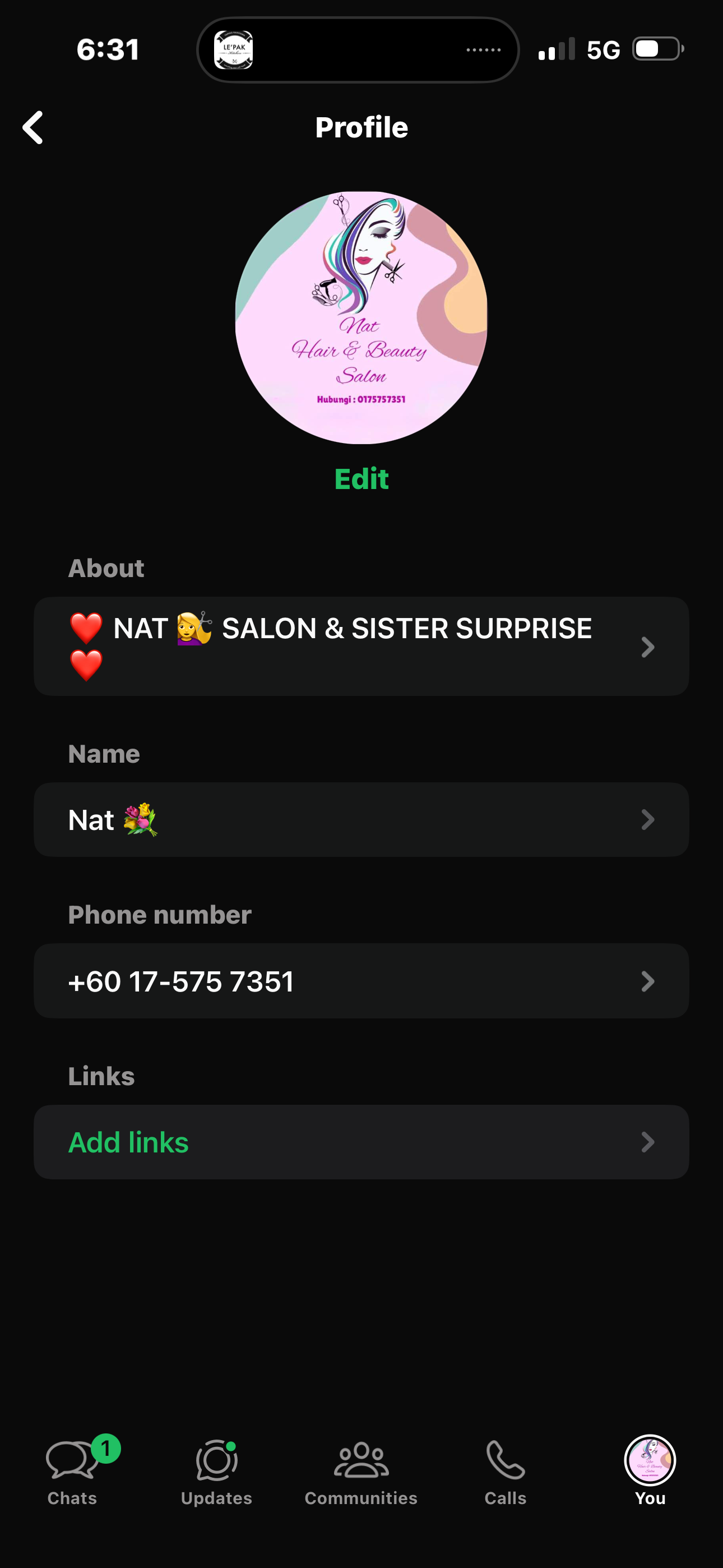Open the Communities tab
723x1568 pixels.
click(x=361, y=1471)
